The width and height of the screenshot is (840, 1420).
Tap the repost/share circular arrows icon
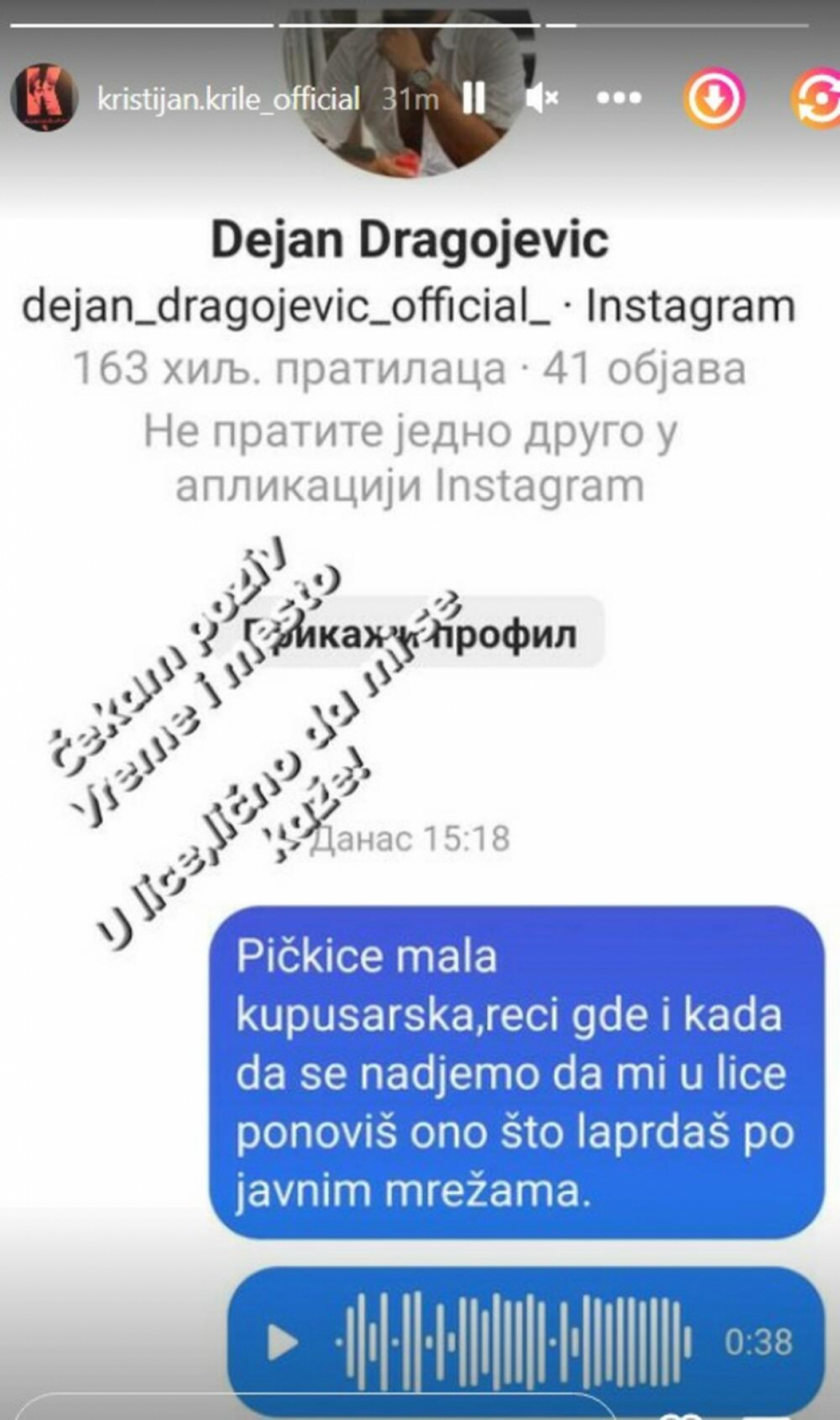point(819,96)
